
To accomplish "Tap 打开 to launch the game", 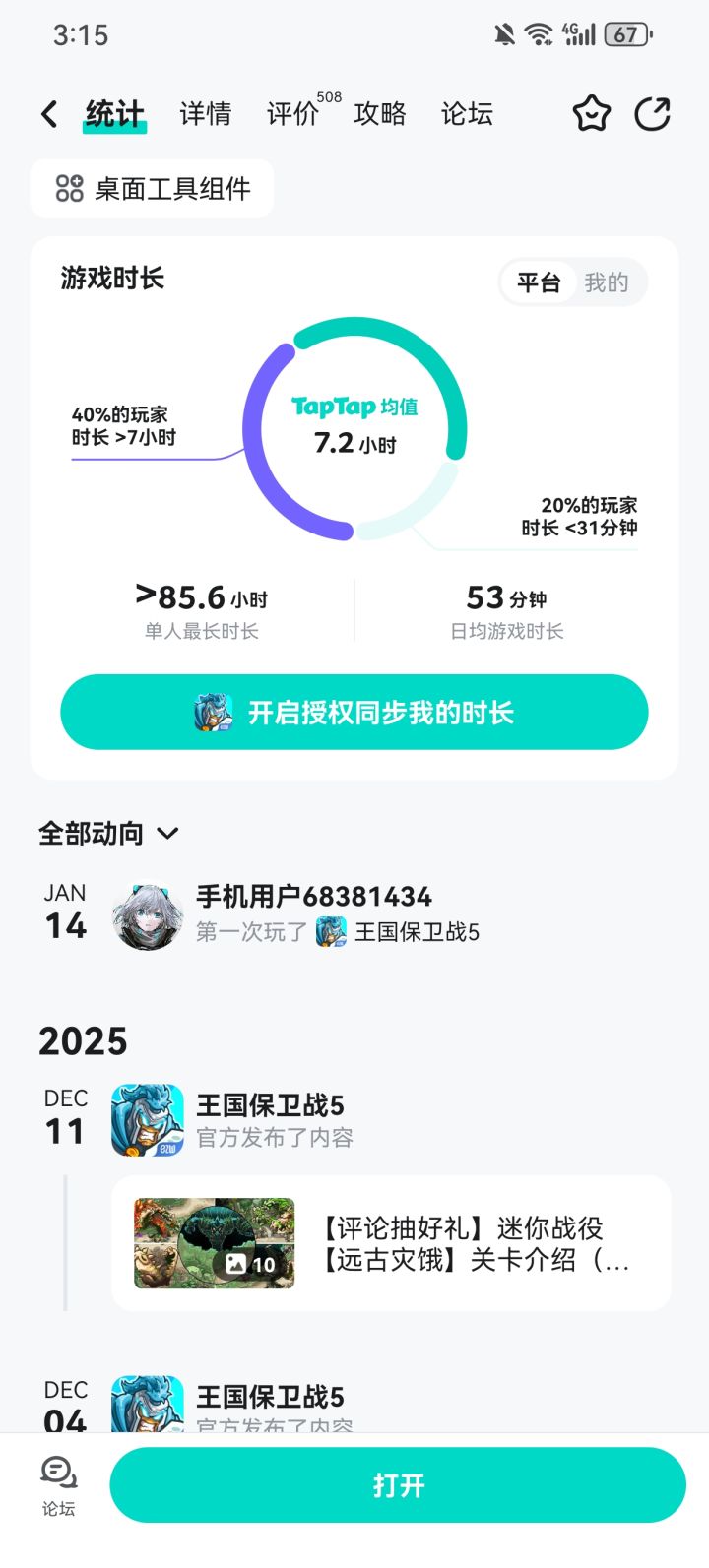I will (398, 1484).
